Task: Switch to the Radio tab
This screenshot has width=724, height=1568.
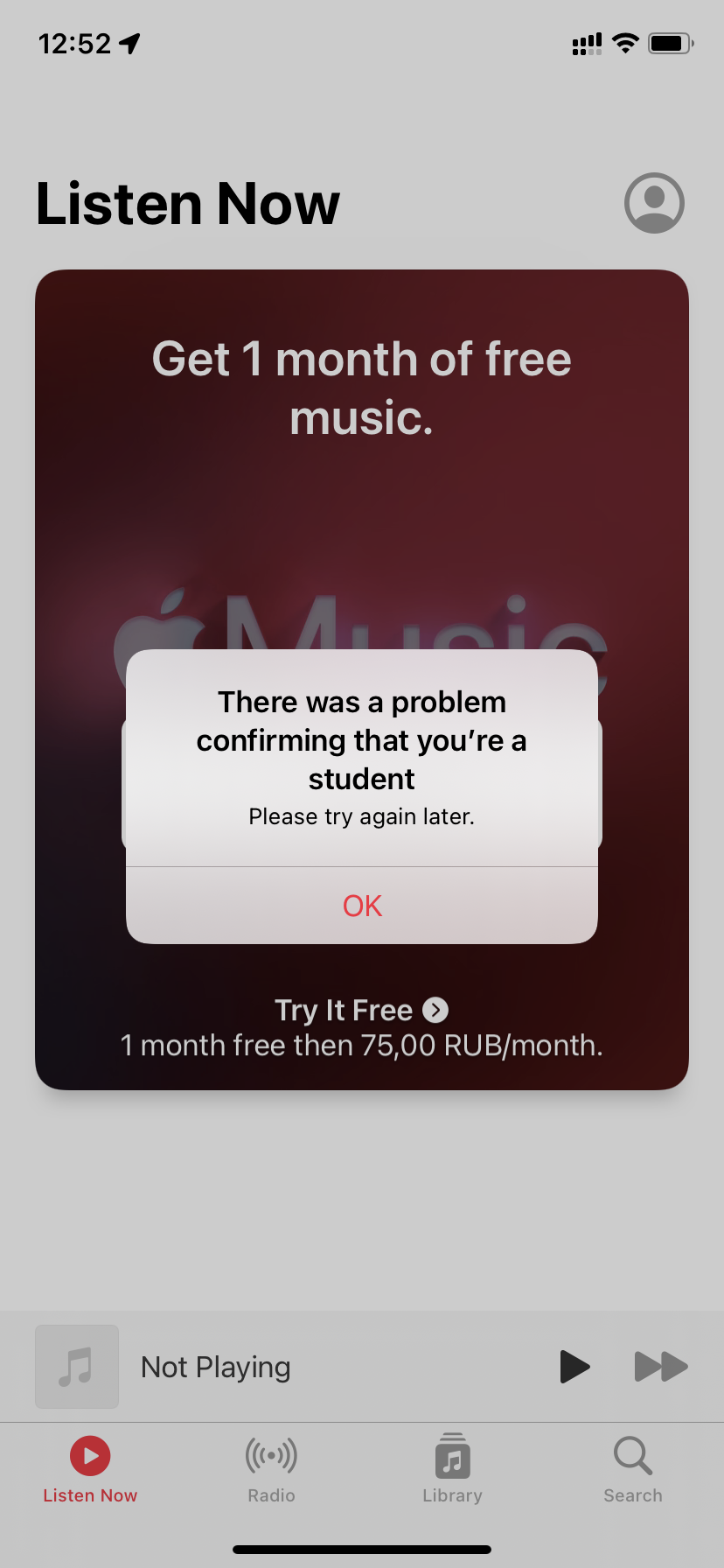Action: (x=271, y=1470)
